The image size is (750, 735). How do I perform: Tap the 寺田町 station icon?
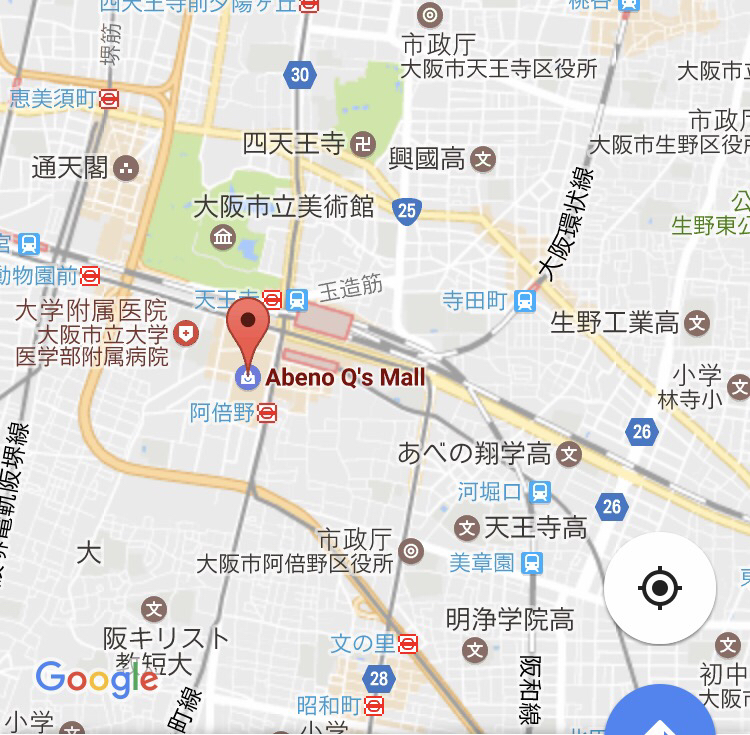coord(525,300)
